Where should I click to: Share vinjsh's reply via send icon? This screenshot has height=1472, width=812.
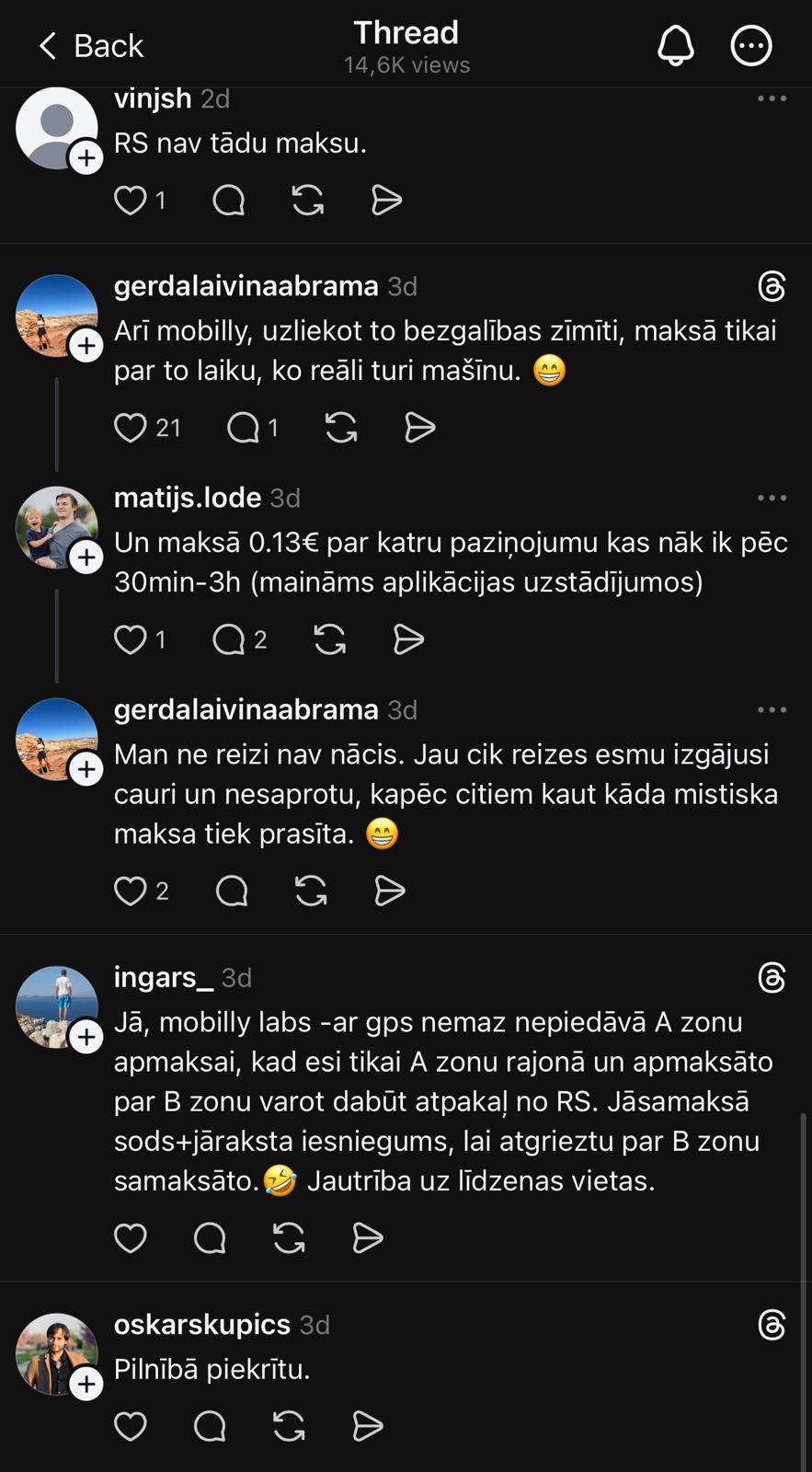386,200
